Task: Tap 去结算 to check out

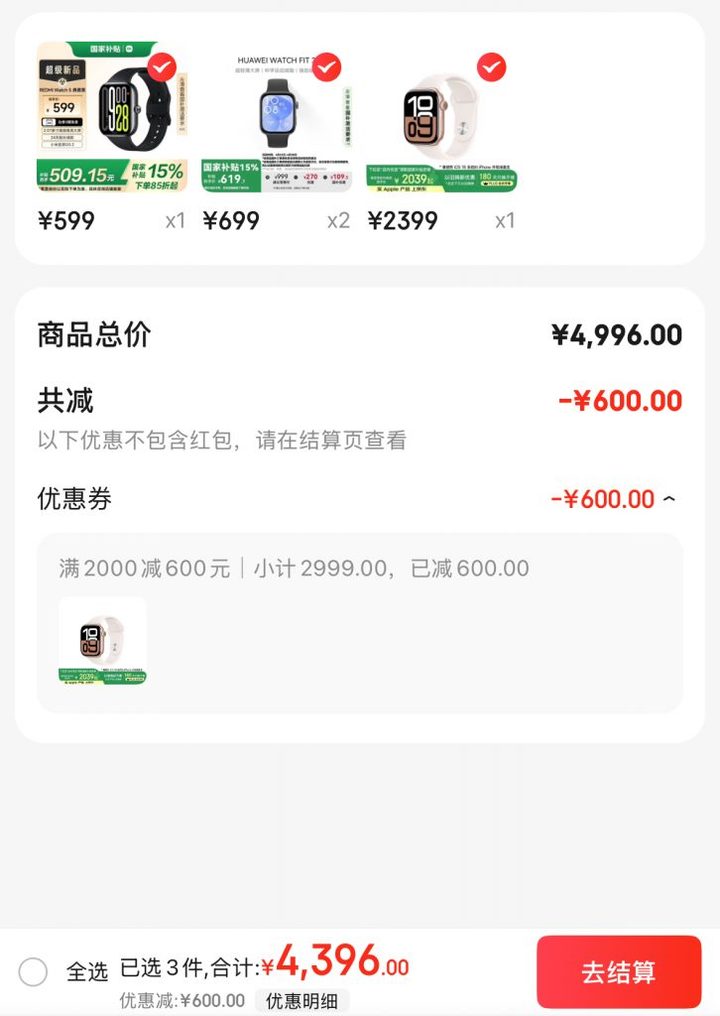Action: click(x=618, y=972)
